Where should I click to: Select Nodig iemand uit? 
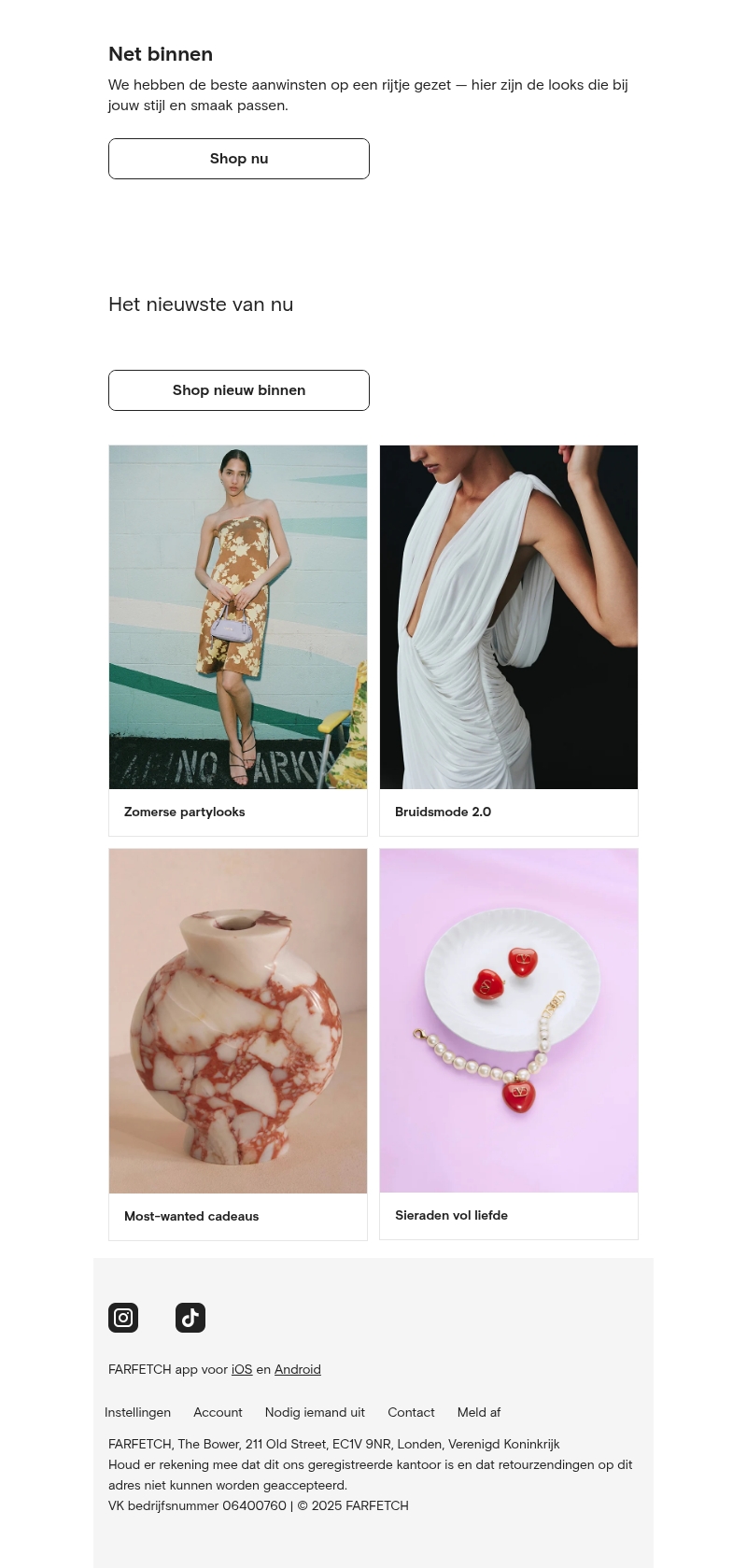(x=315, y=1412)
